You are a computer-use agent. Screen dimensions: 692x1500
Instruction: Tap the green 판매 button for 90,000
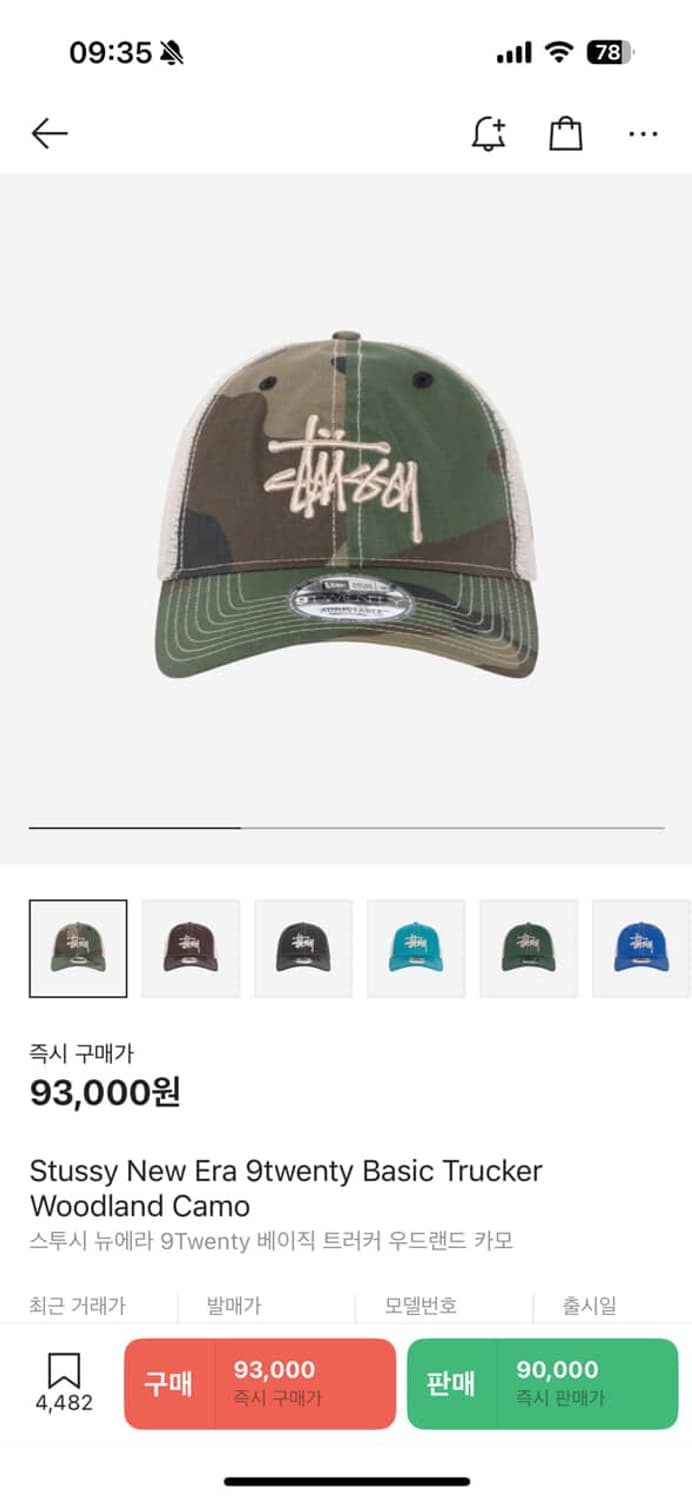tap(542, 1383)
